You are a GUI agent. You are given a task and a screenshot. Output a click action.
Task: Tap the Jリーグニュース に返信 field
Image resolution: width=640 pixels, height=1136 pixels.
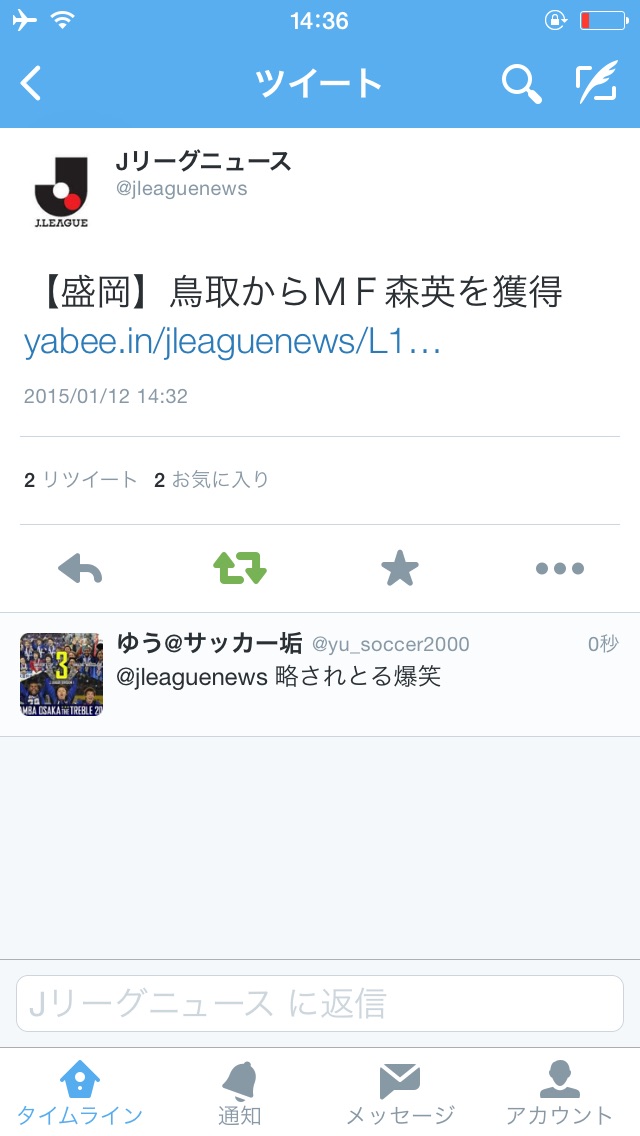click(x=320, y=1003)
